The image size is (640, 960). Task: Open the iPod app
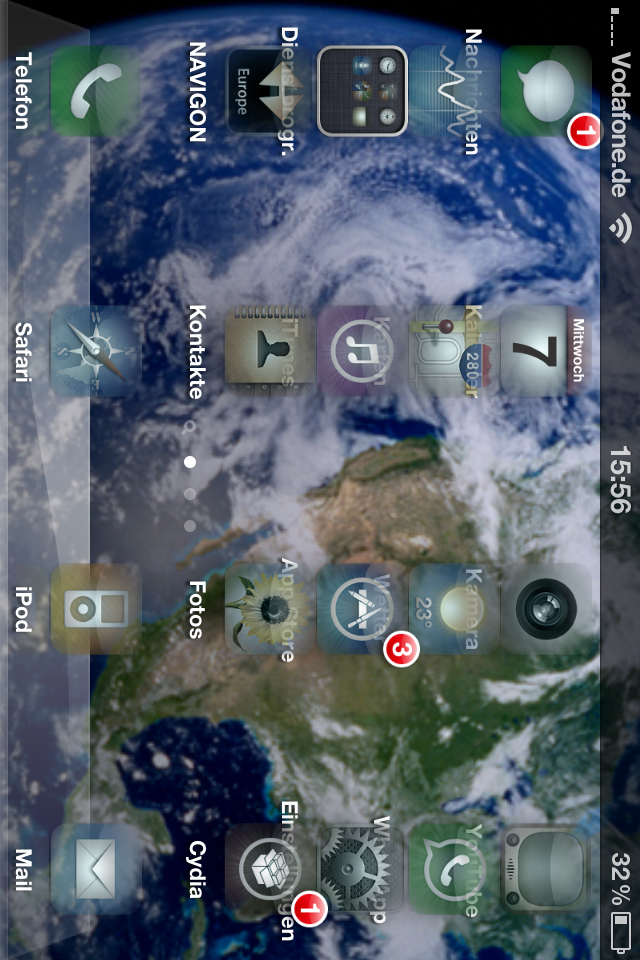[95, 610]
